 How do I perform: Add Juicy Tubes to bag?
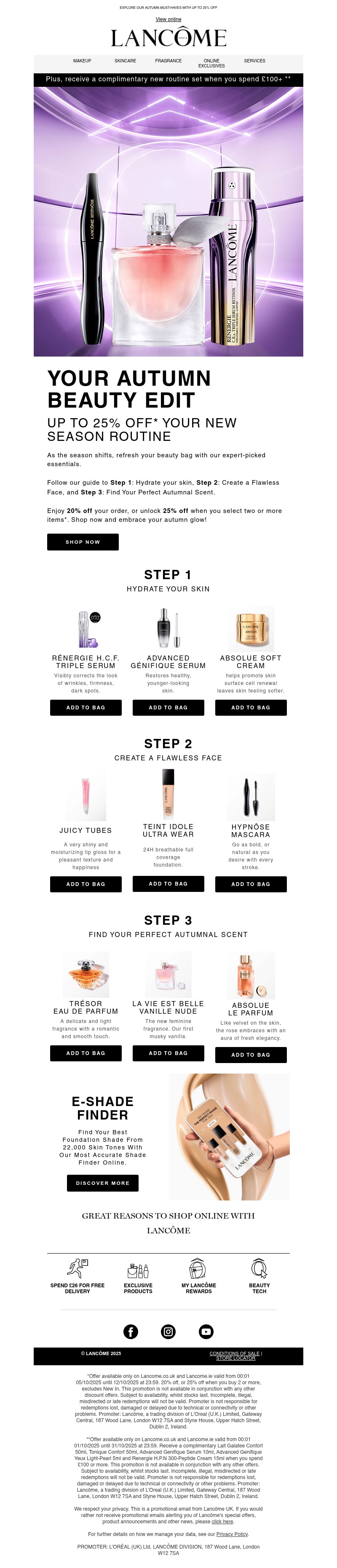86,884
